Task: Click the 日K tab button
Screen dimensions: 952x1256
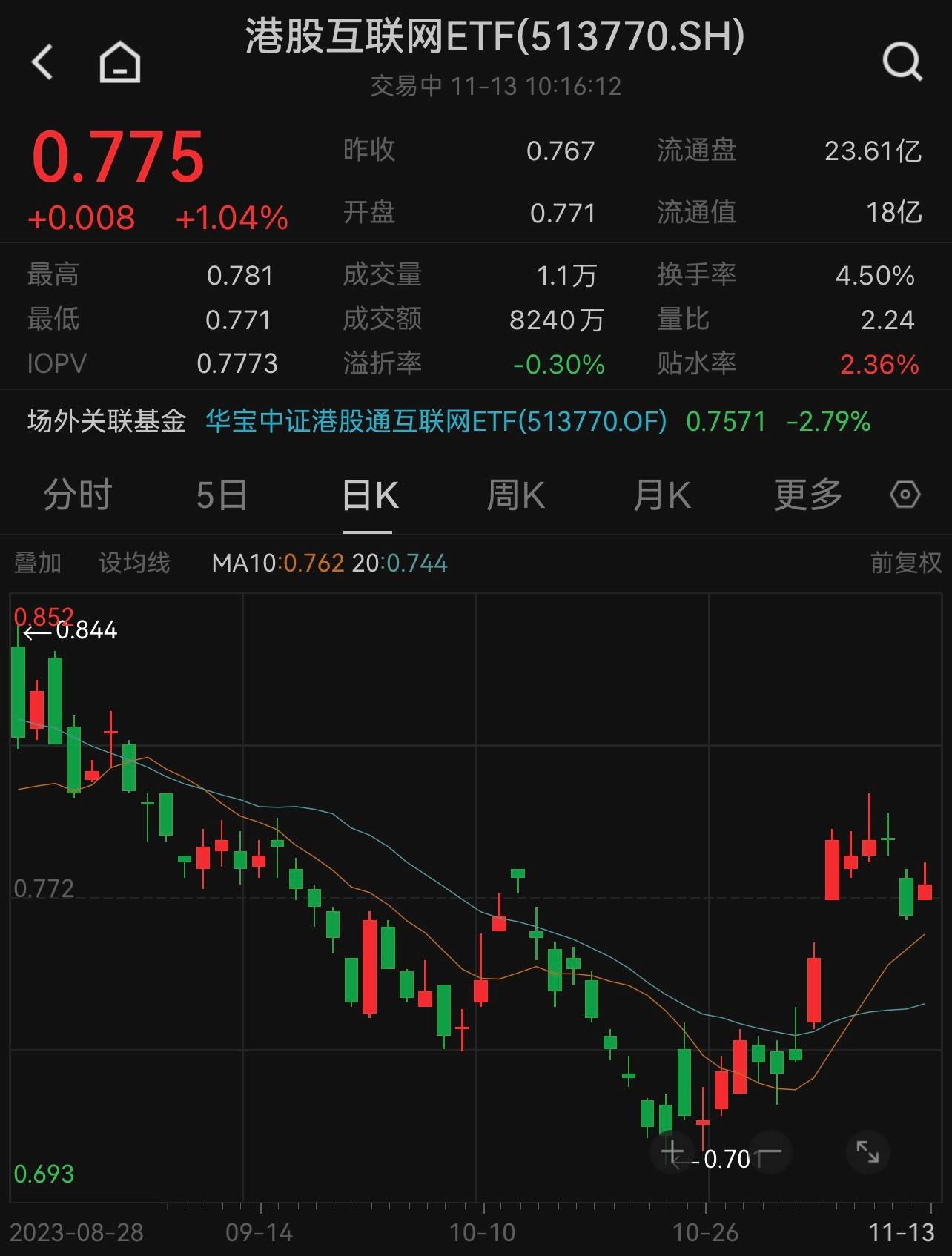Action: click(368, 494)
